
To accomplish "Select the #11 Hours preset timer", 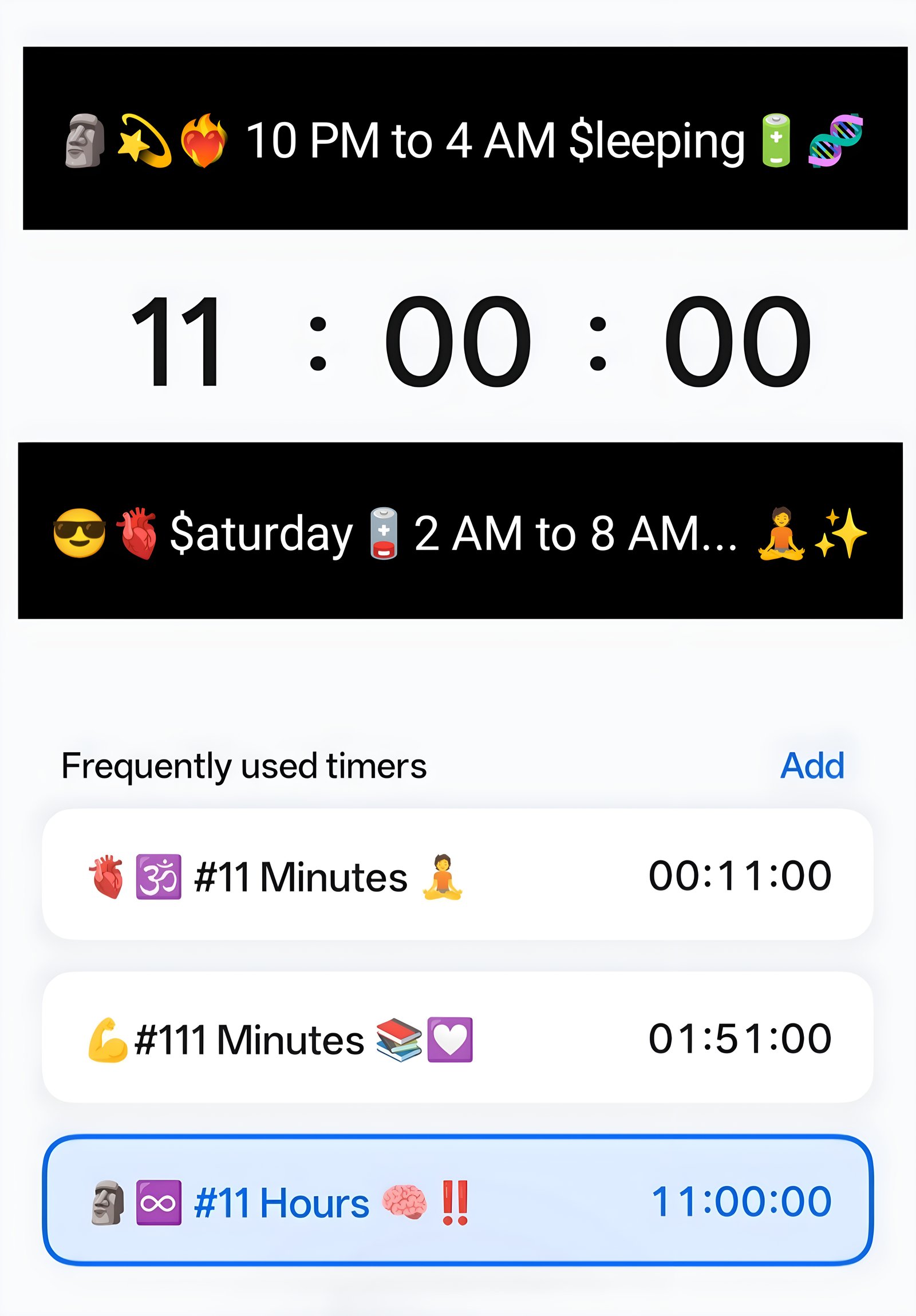I will coord(457,1202).
